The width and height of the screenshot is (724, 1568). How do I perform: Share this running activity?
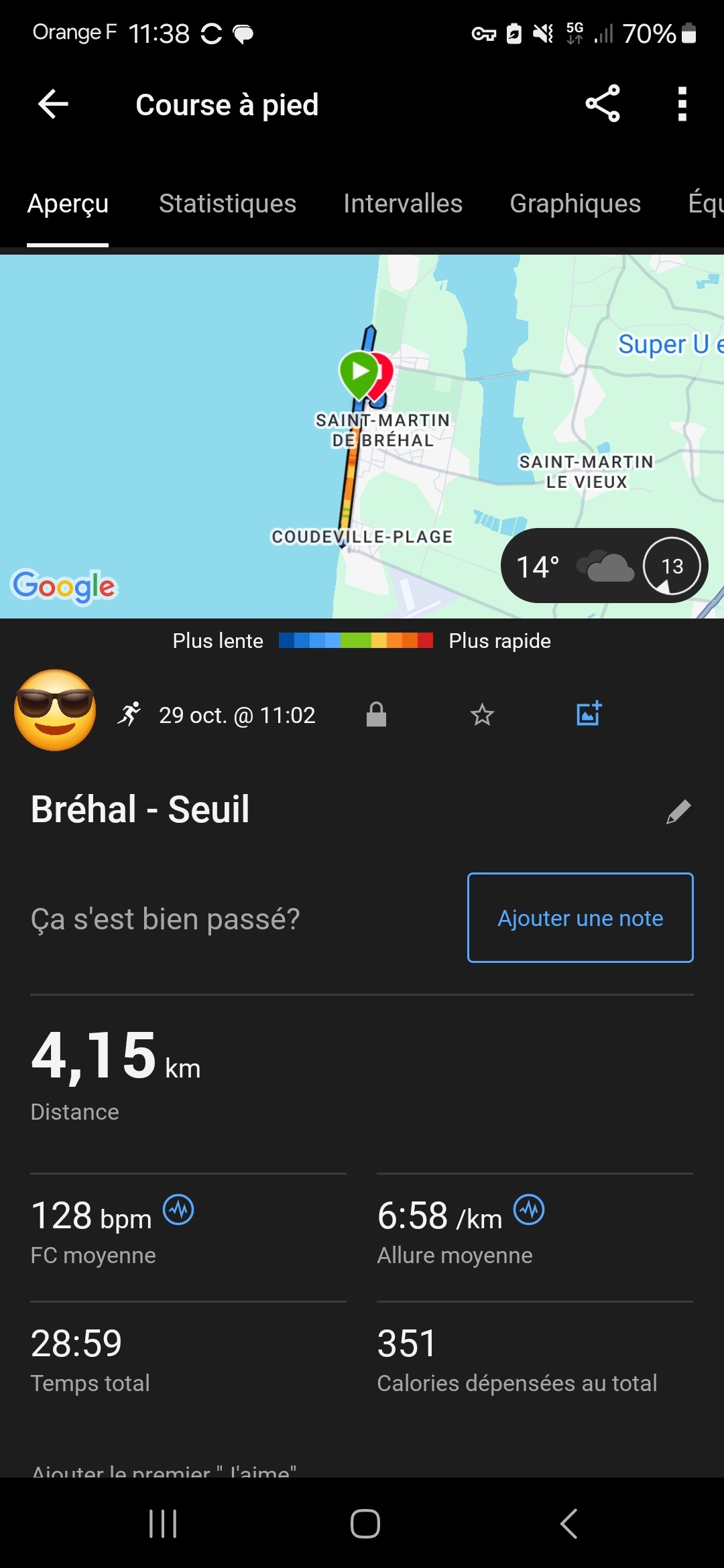point(602,104)
